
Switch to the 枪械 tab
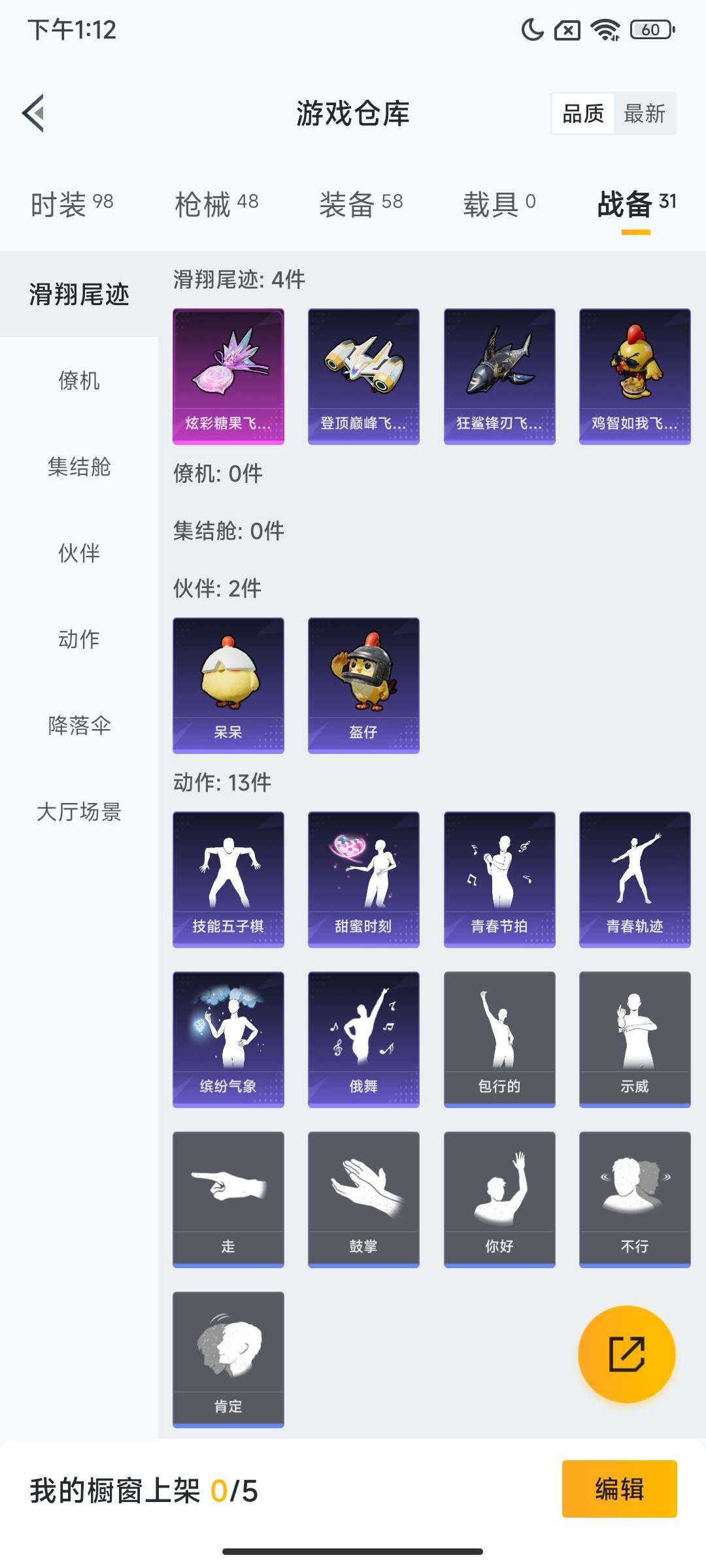tap(216, 204)
